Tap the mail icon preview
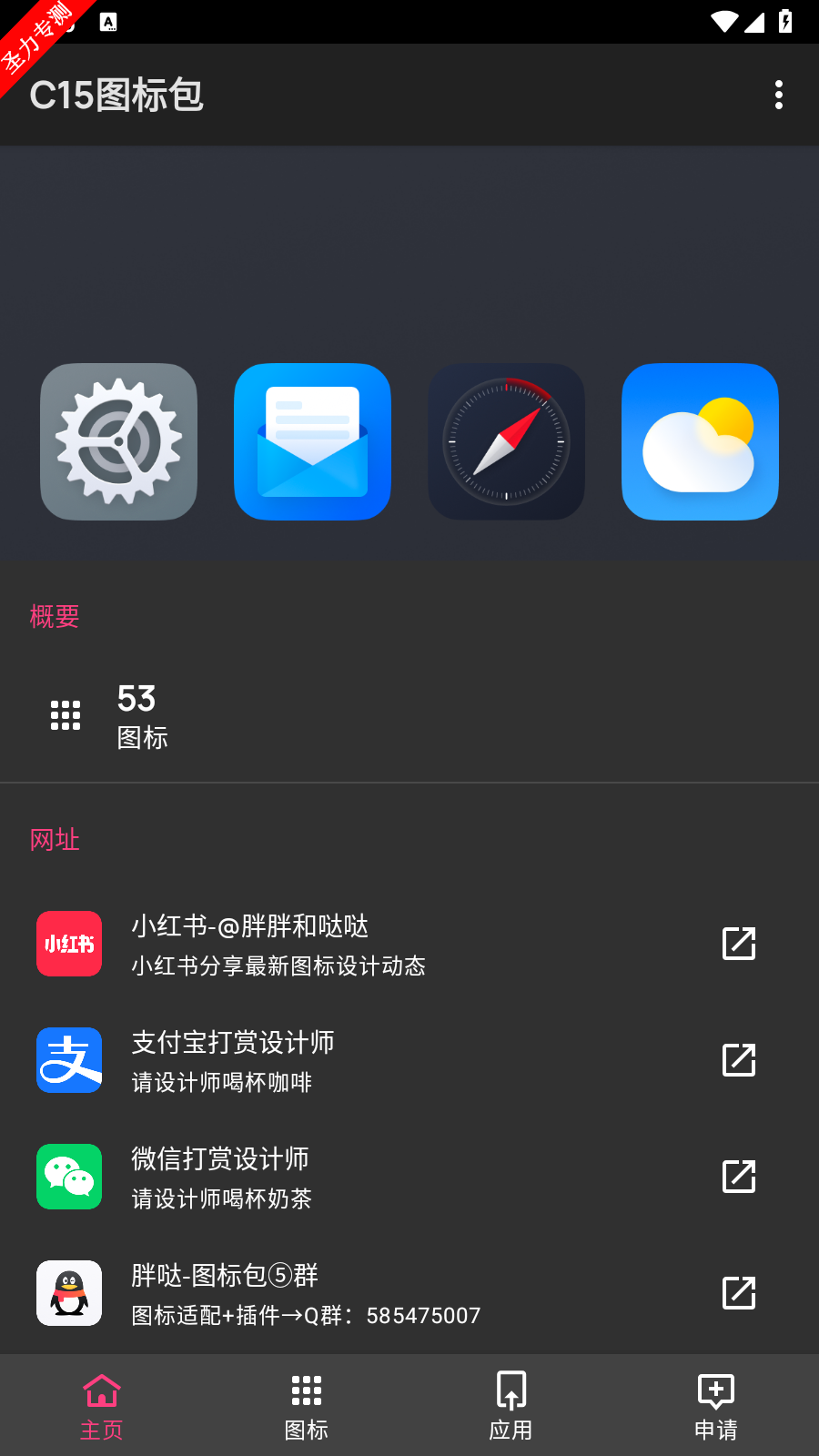The height and width of the screenshot is (1456, 819). [312, 441]
